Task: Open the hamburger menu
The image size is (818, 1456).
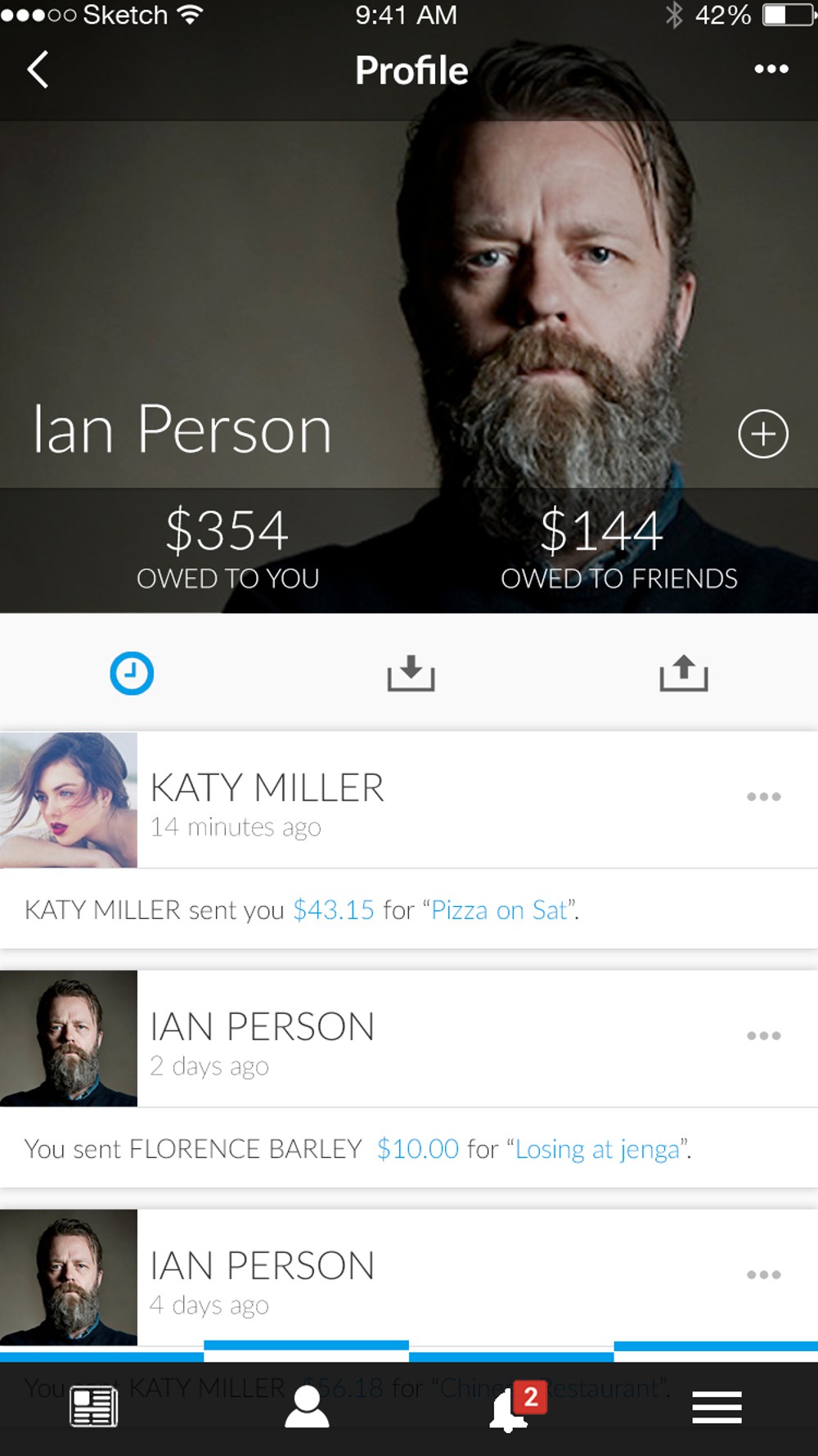Action: (717, 1407)
